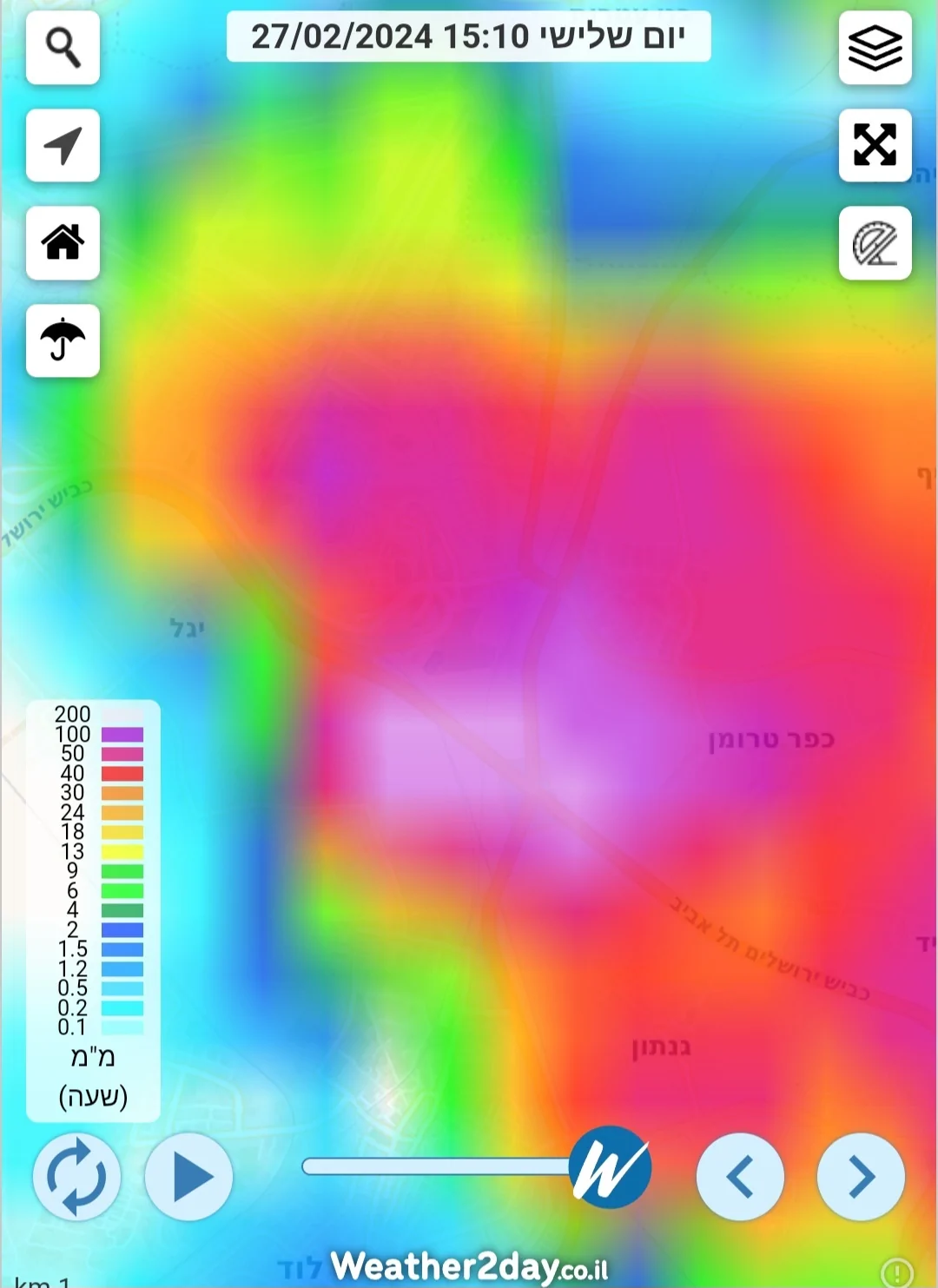This screenshot has height=1288, width=938.
Task: Open the map info icon at bottom corner
Action: tap(896, 1273)
